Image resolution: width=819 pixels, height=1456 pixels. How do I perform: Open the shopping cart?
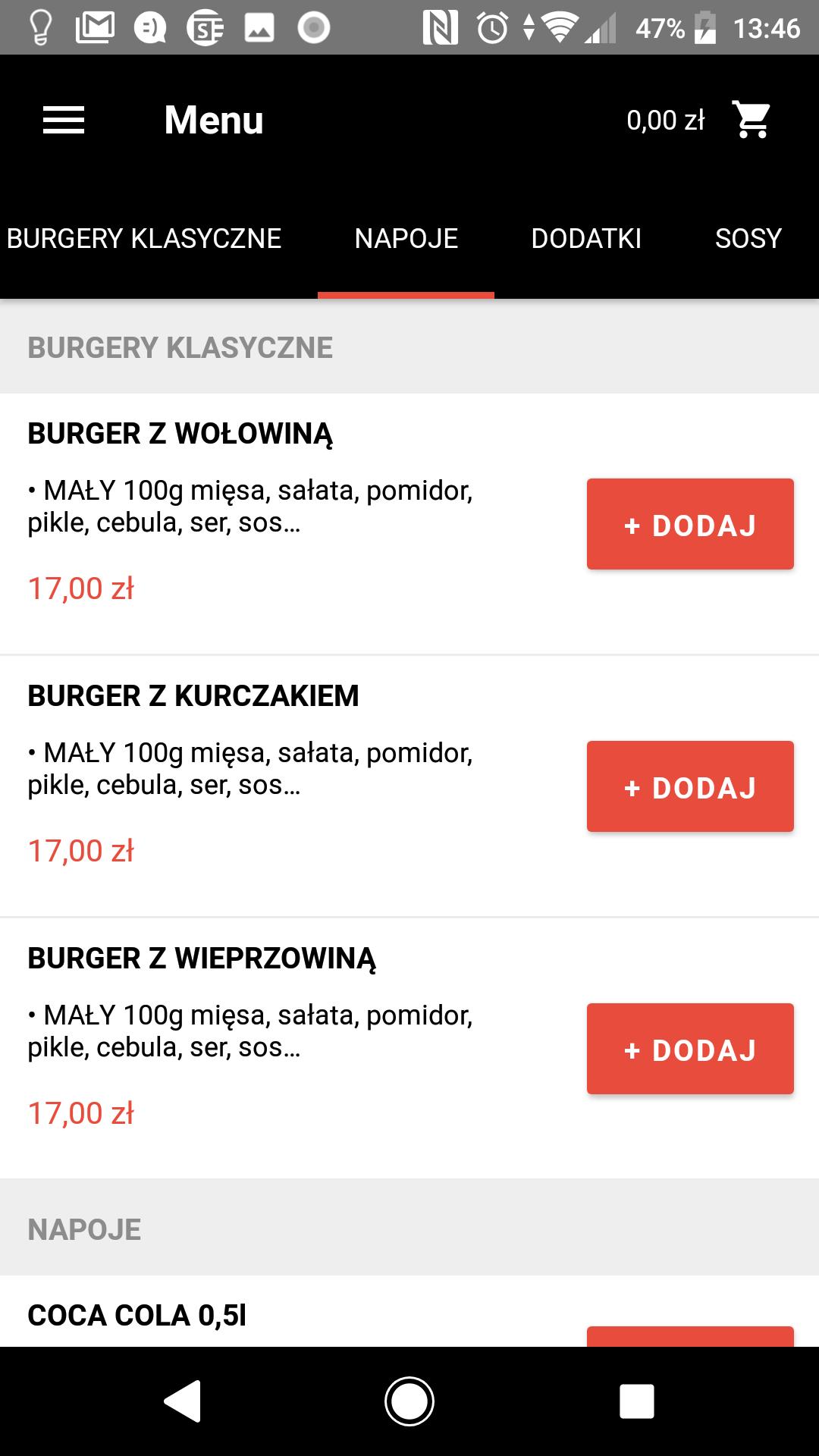pos(752,120)
